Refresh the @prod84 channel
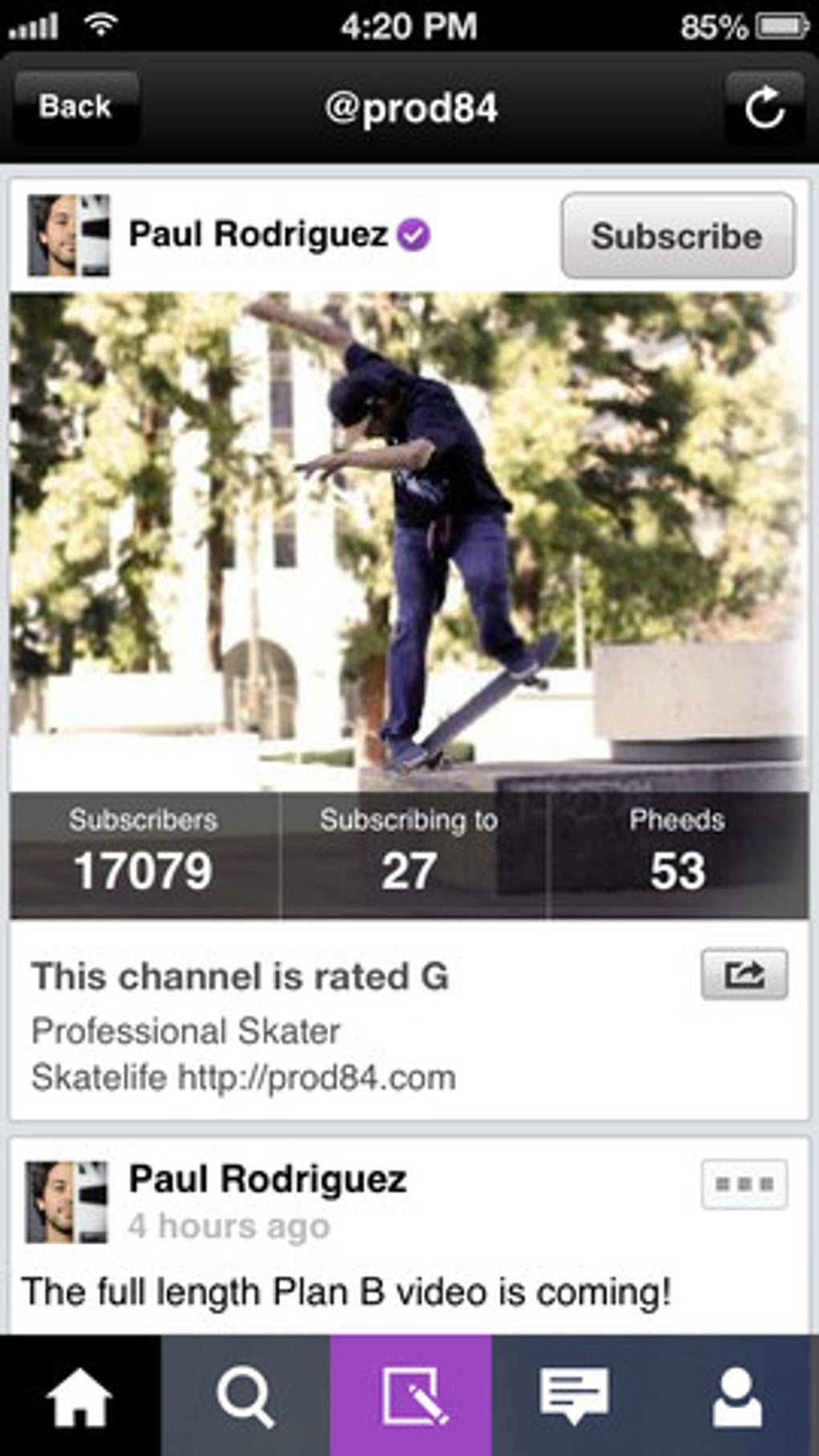Image resolution: width=819 pixels, height=1456 pixels. pos(763,108)
